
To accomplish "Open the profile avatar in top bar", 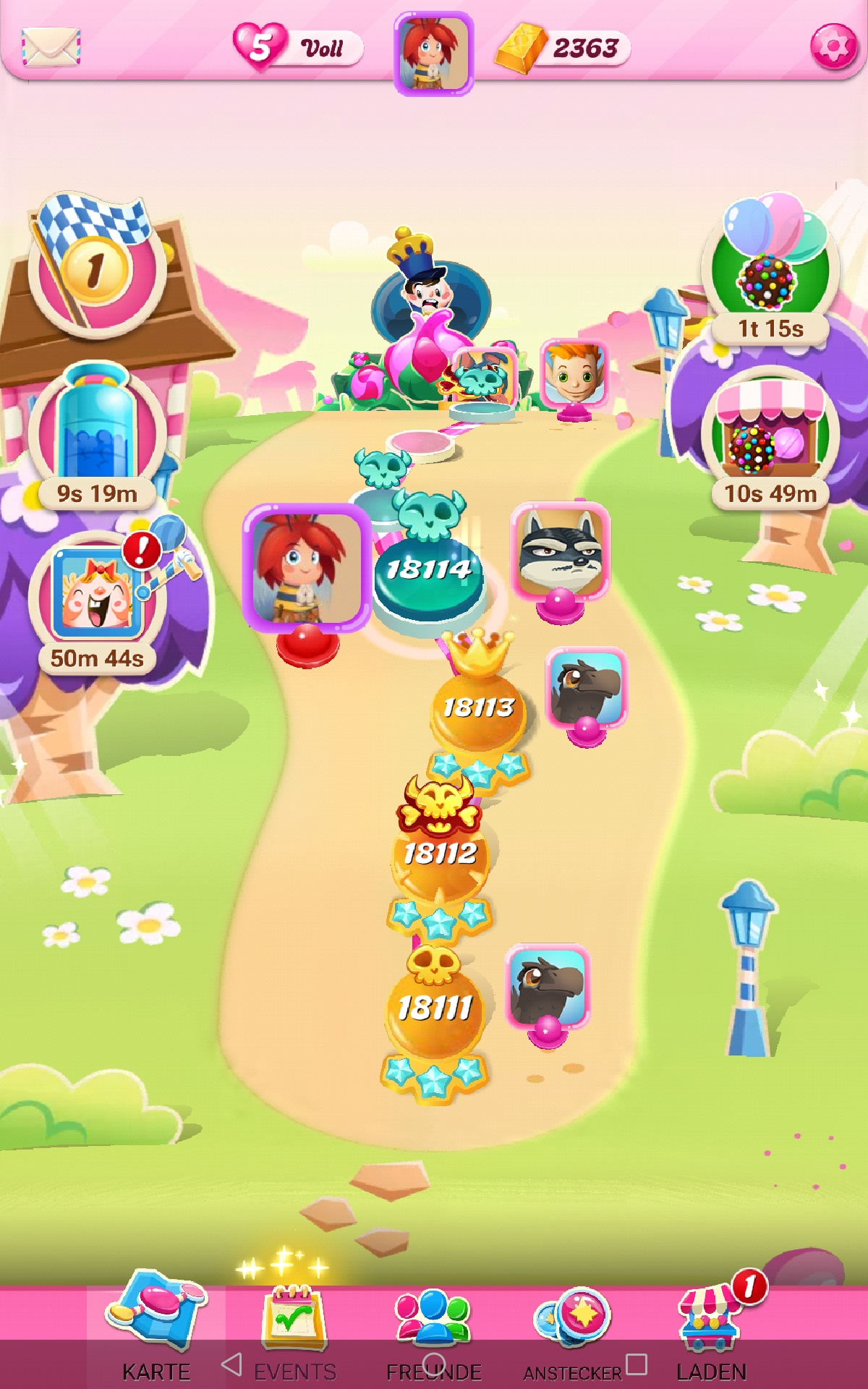I will pyautogui.click(x=434, y=54).
